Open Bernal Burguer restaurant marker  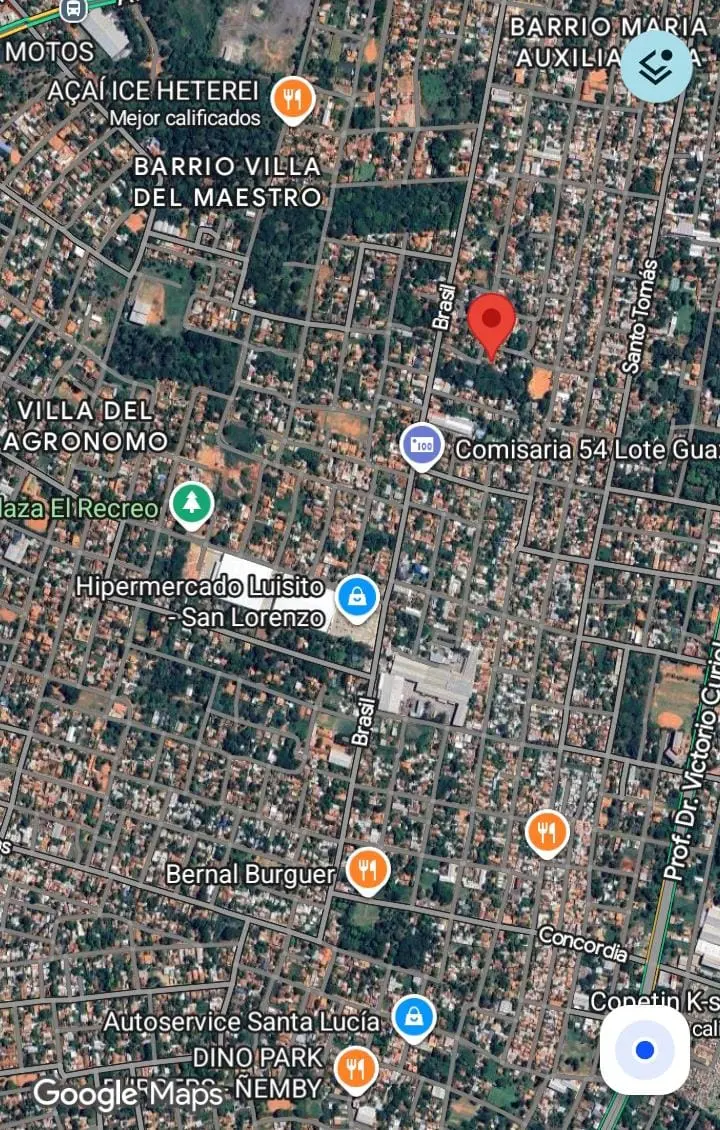click(368, 870)
